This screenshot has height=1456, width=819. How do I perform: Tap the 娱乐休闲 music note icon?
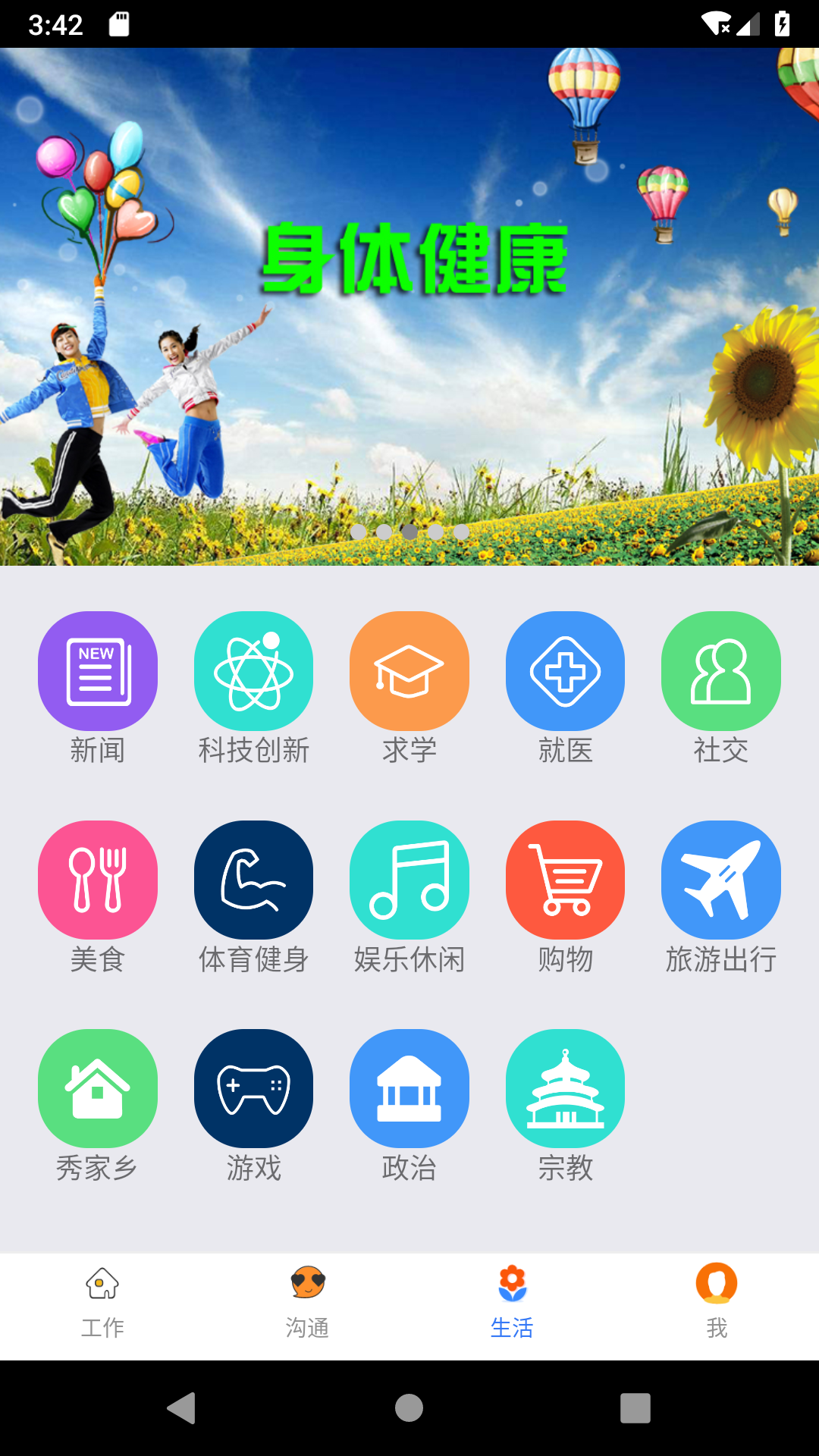(x=409, y=880)
